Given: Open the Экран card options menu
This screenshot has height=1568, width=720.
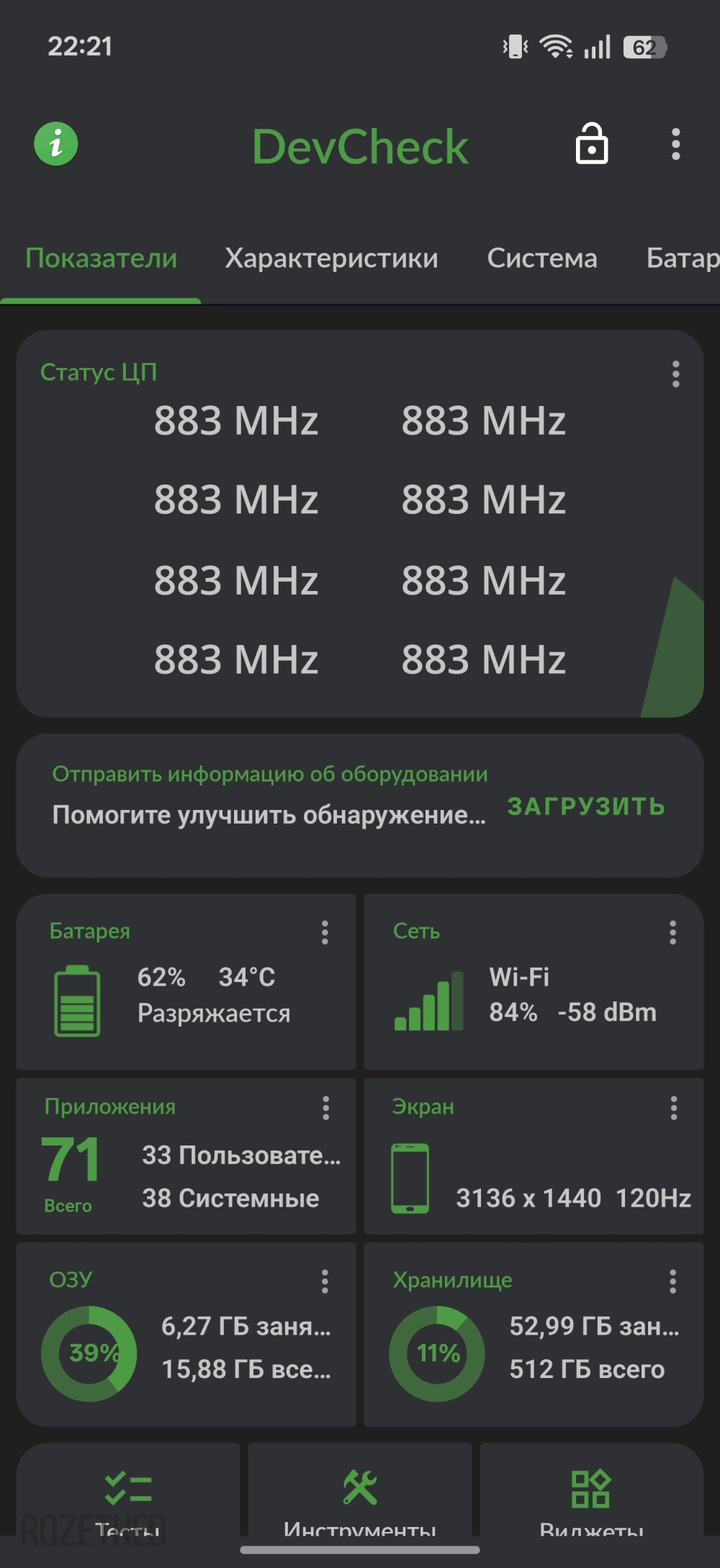Looking at the screenshot, I should [x=673, y=1108].
